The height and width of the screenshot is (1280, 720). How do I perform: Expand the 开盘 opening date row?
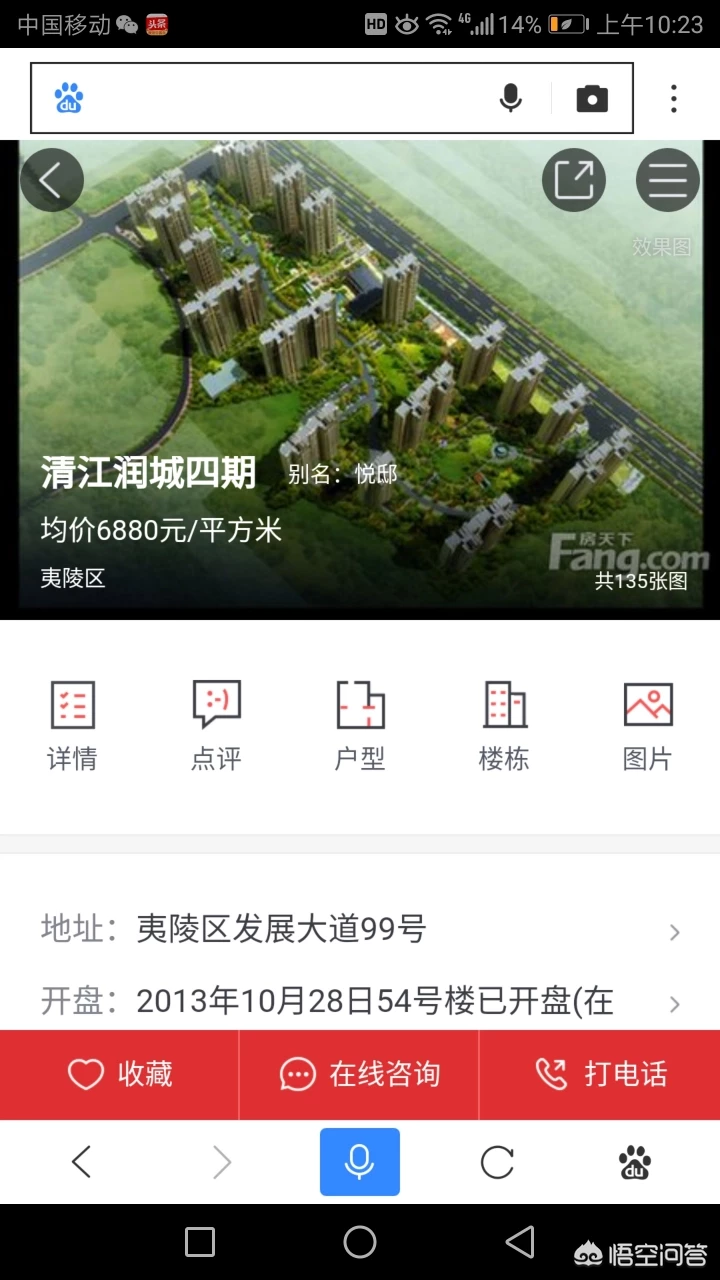[x=360, y=1001]
